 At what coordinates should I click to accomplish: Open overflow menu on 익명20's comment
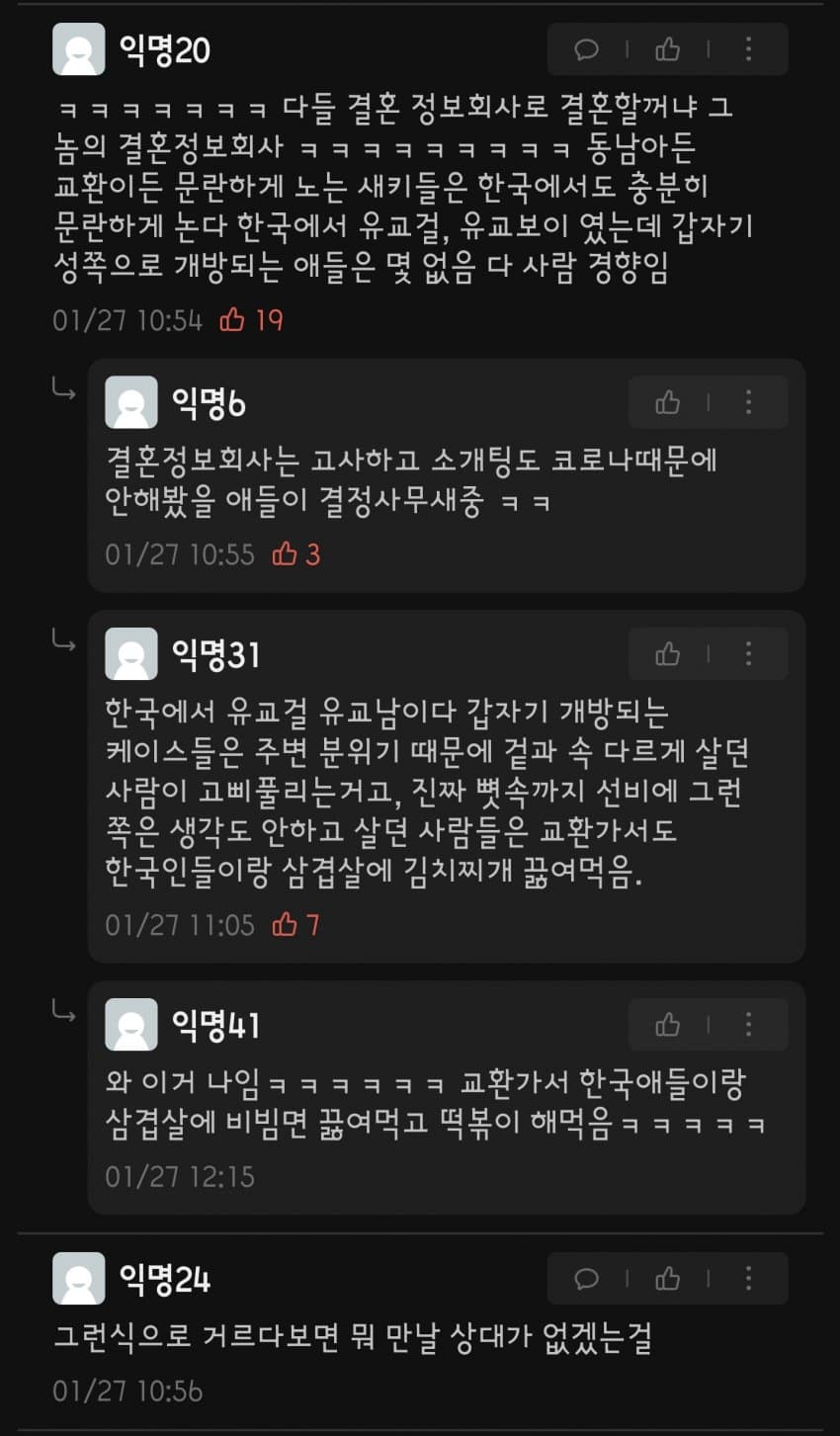(x=748, y=49)
